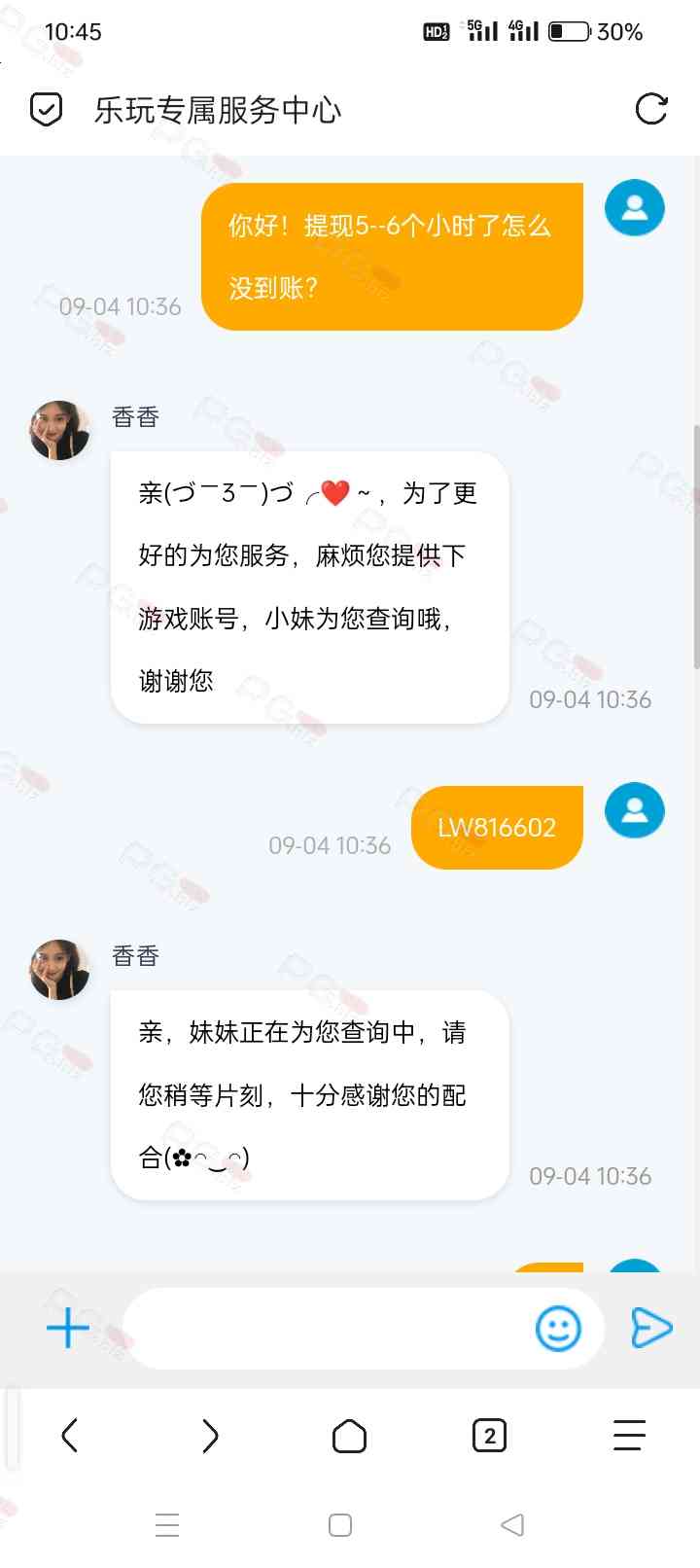Tap the system home square
Screen dimensions: 700x1568
click(x=340, y=1525)
